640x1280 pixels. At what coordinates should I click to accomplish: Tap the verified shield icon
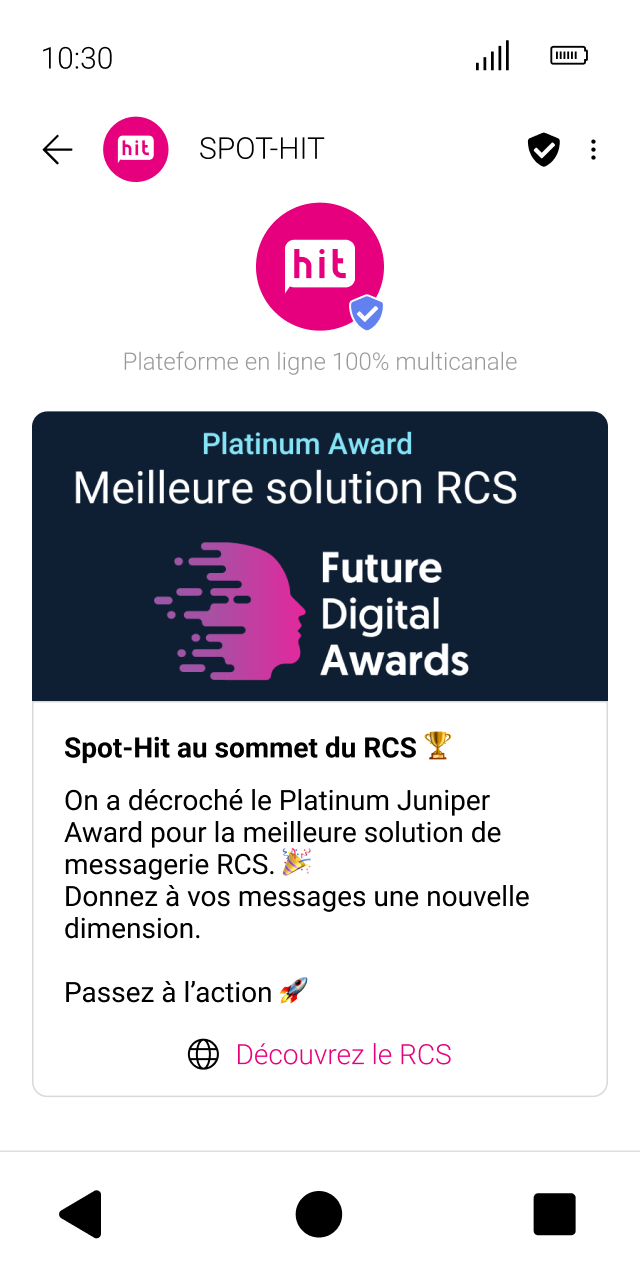(x=543, y=150)
